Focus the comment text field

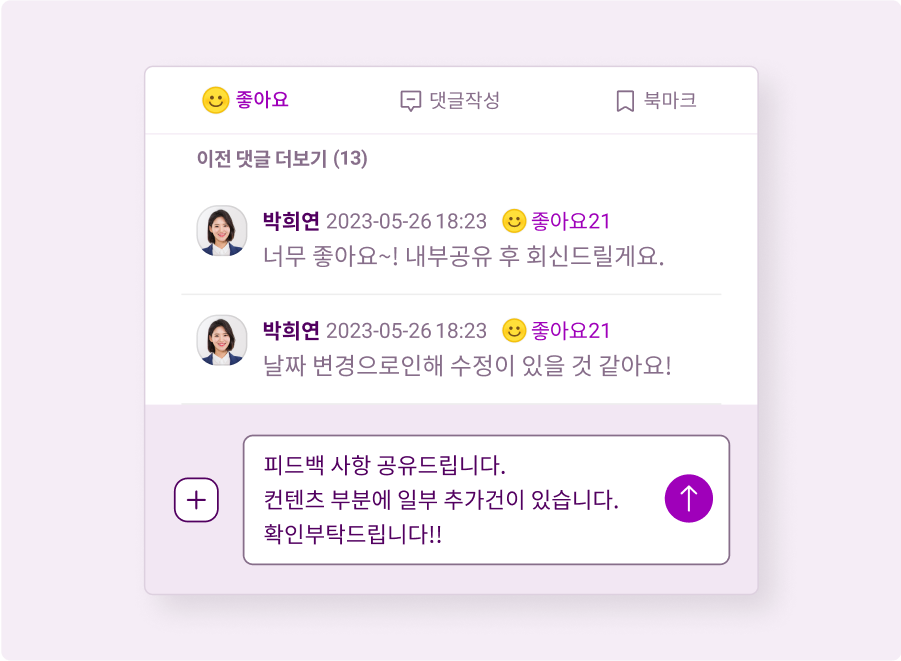(x=450, y=500)
